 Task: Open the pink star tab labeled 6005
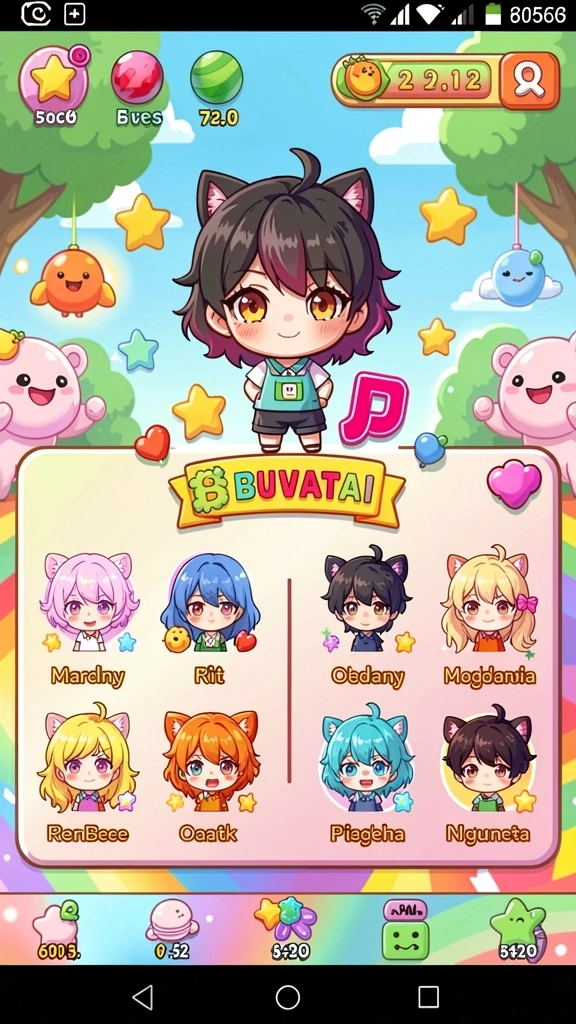click(57, 931)
